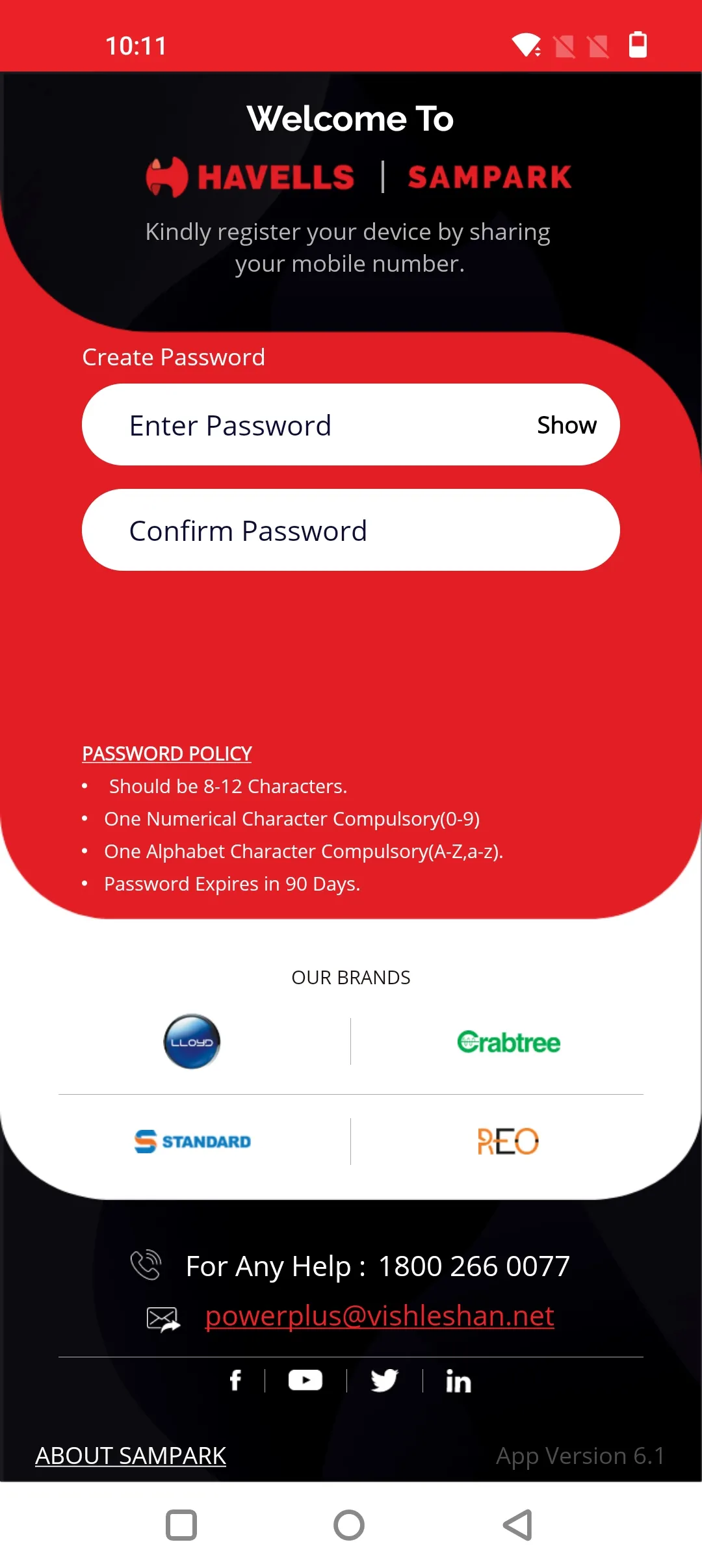The height and width of the screenshot is (1568, 702).
Task: Call helpline 1800 266 0077
Action: [x=473, y=1266]
